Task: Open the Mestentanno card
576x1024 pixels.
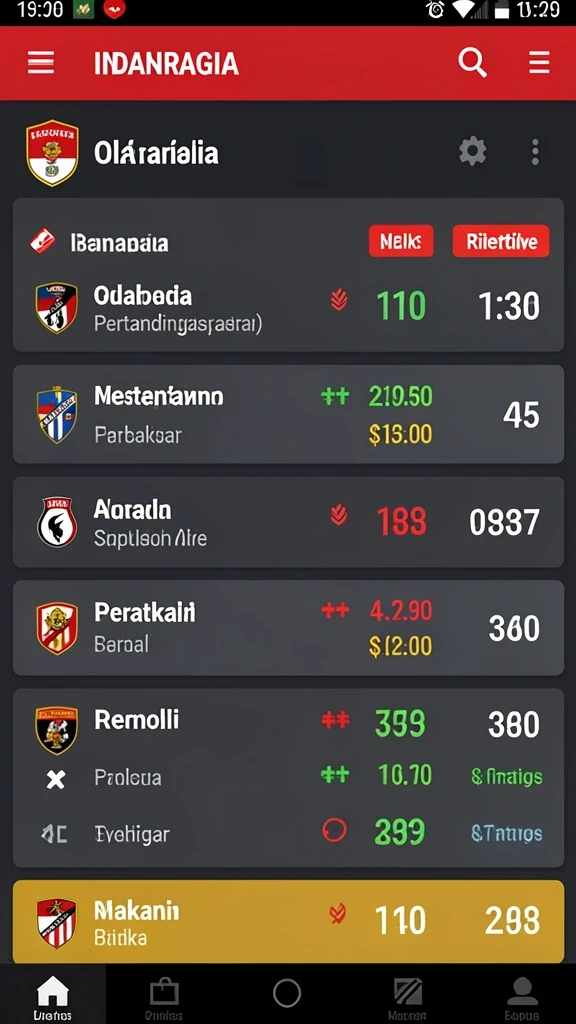Action: coord(288,414)
